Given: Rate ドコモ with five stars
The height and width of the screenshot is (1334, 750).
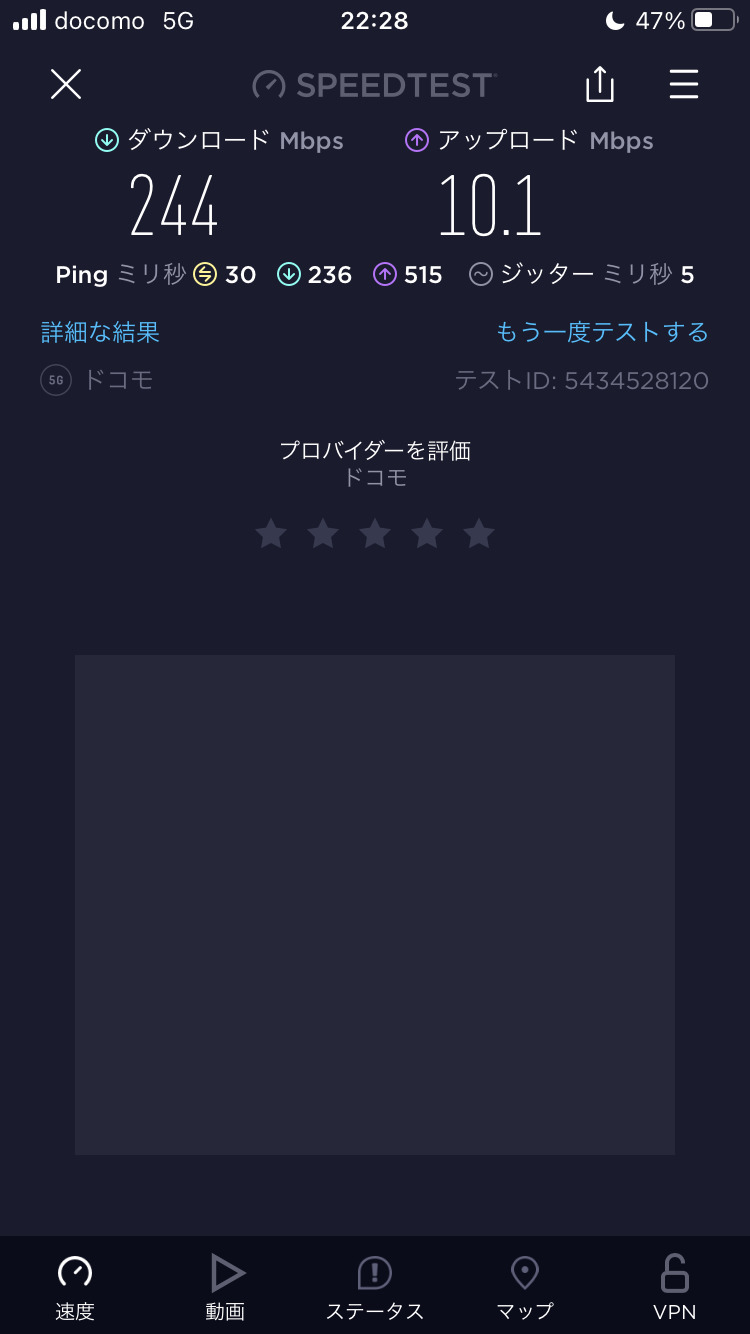Looking at the screenshot, I should [x=479, y=534].
